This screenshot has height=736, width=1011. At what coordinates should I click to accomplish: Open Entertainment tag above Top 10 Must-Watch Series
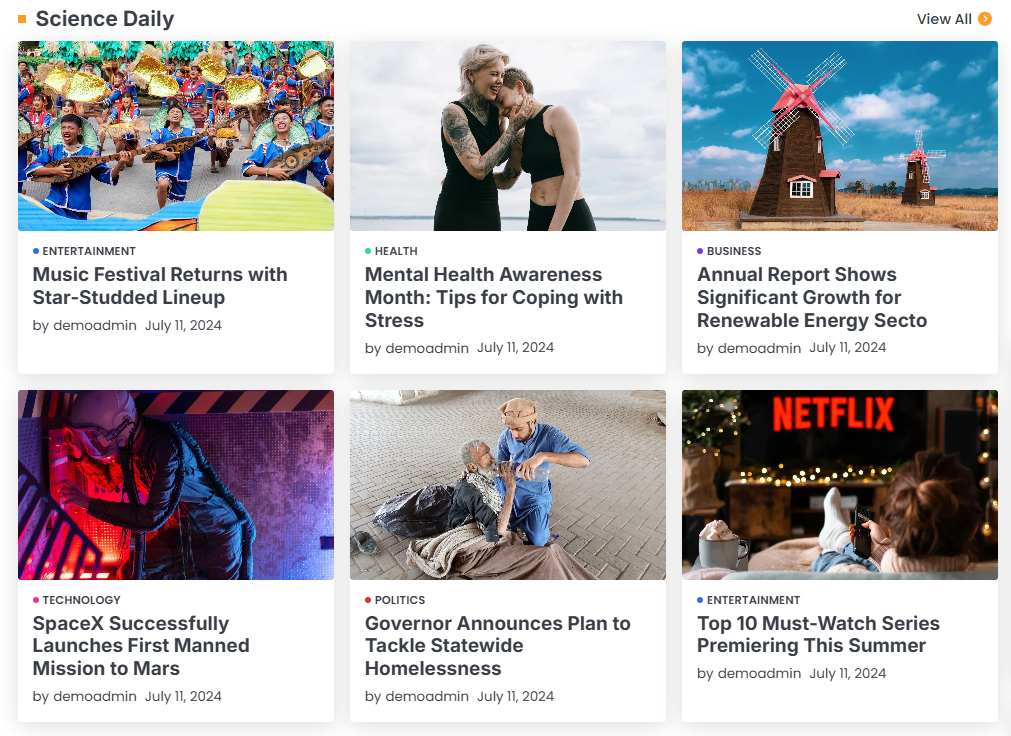pos(752,600)
